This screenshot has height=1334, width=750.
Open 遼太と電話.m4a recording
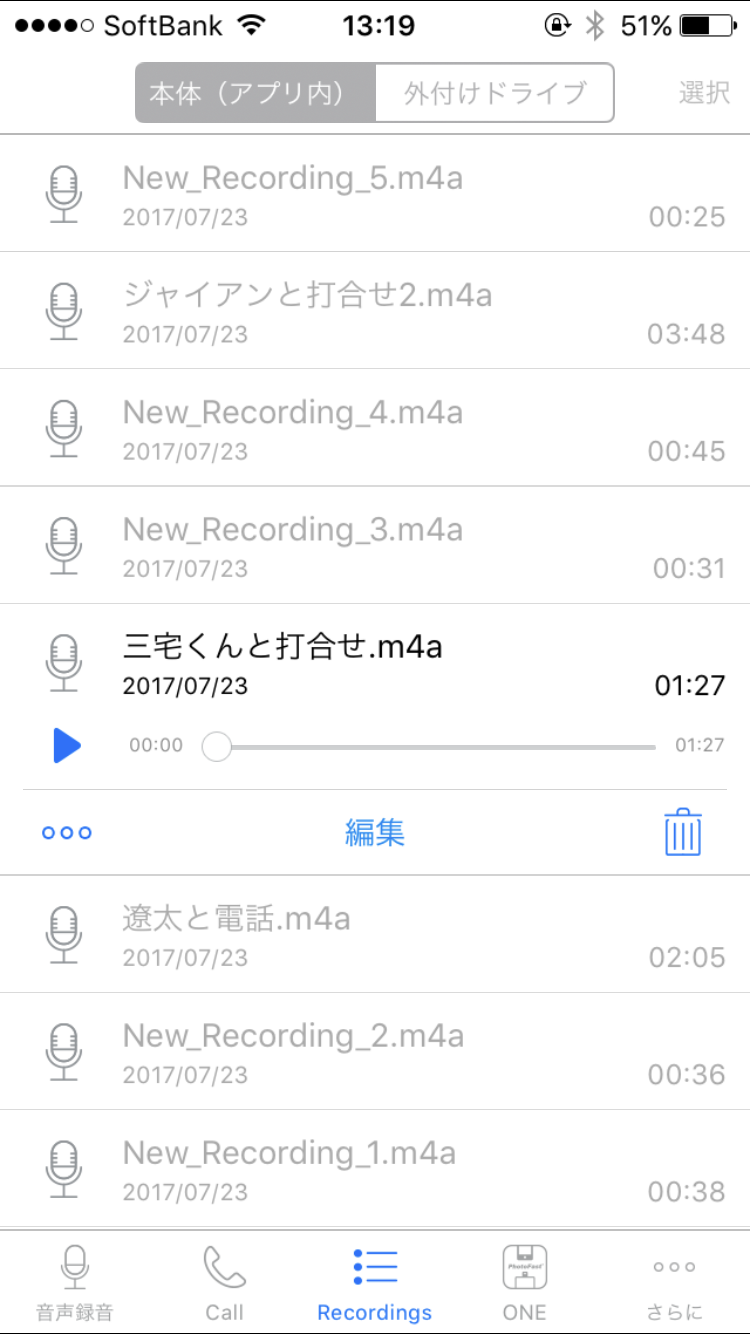(x=375, y=934)
